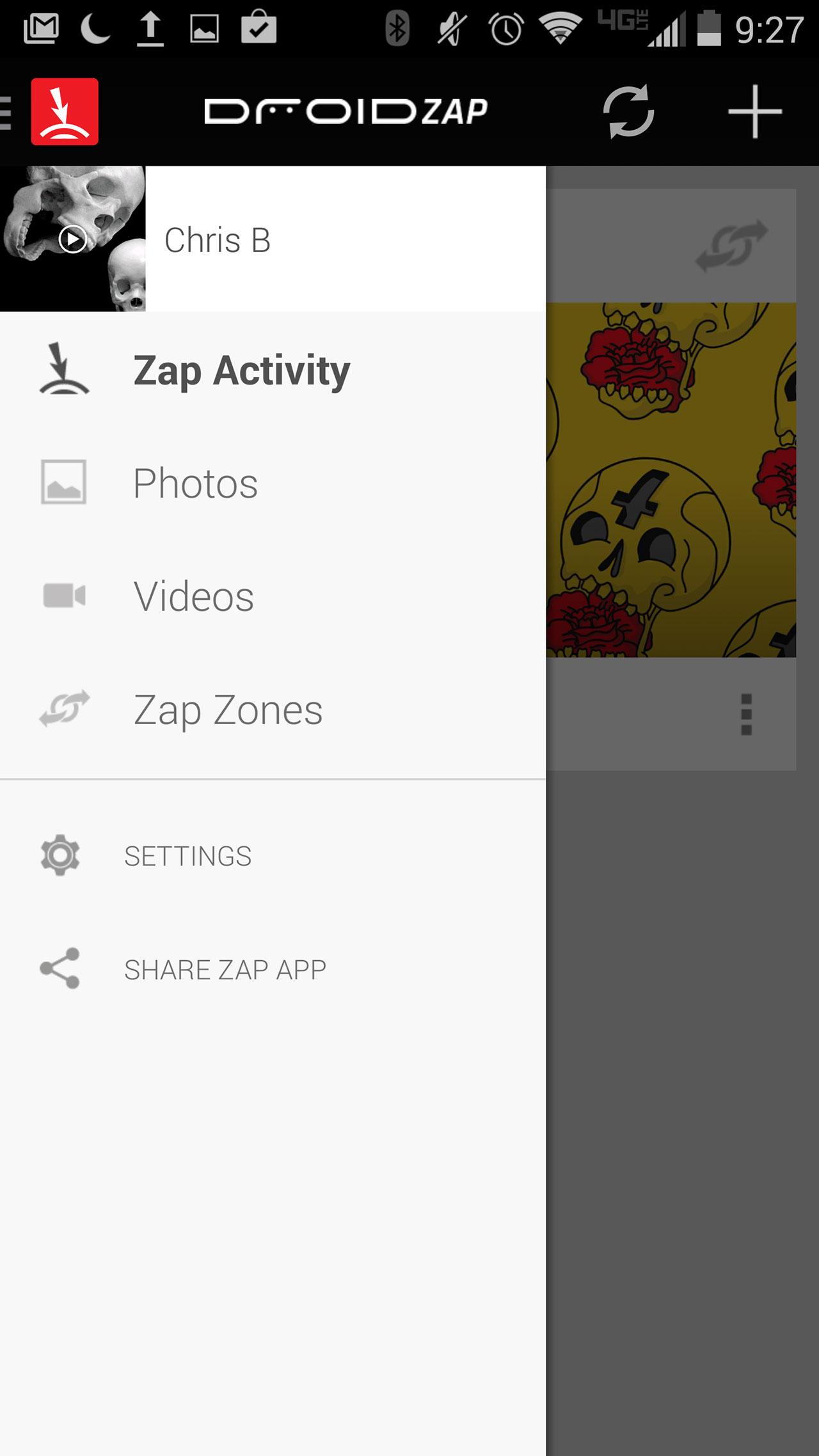Navigate to Zap Zones
The image size is (819, 1456).
(x=227, y=710)
